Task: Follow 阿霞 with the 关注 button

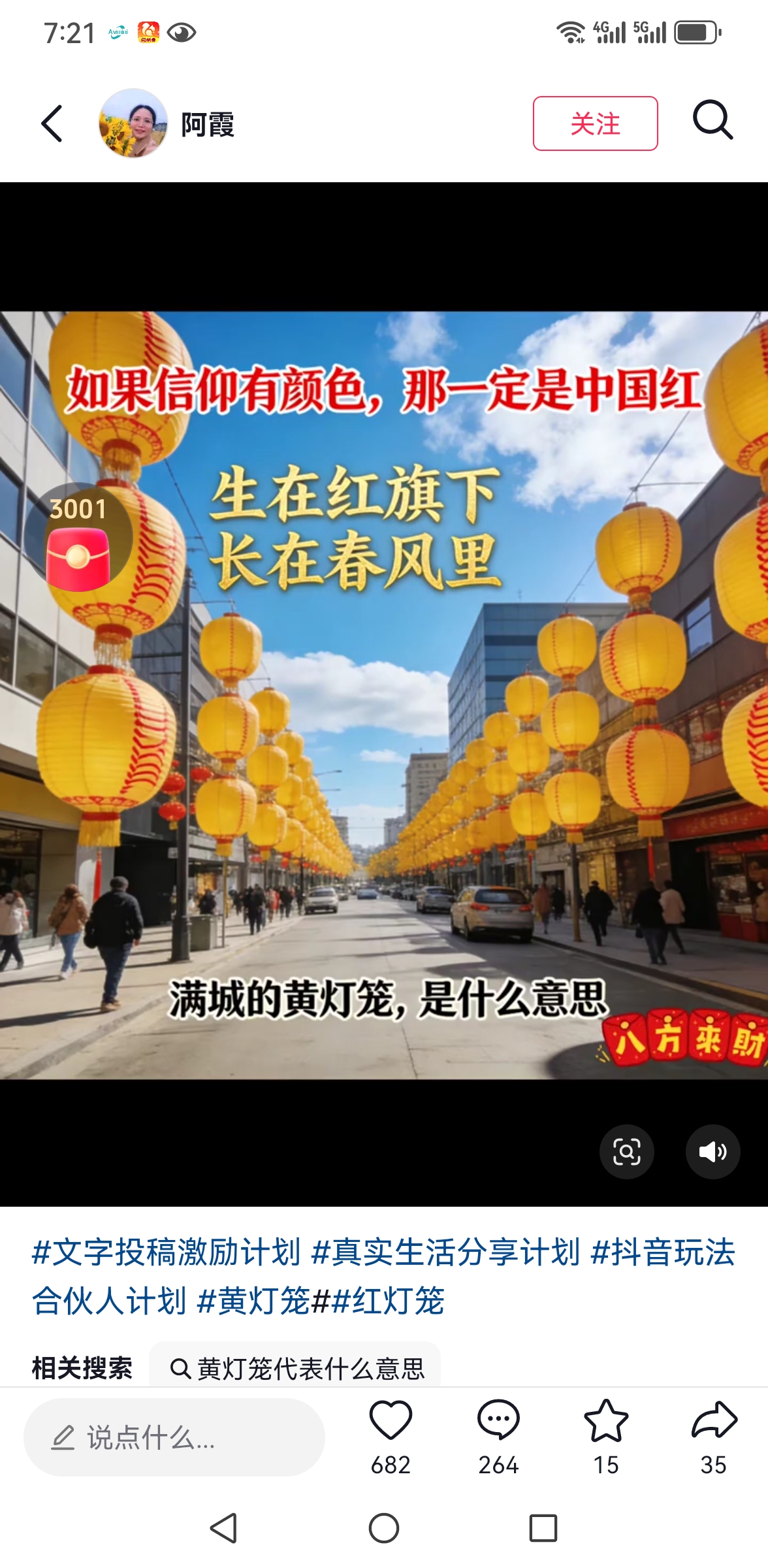Action: [595, 123]
